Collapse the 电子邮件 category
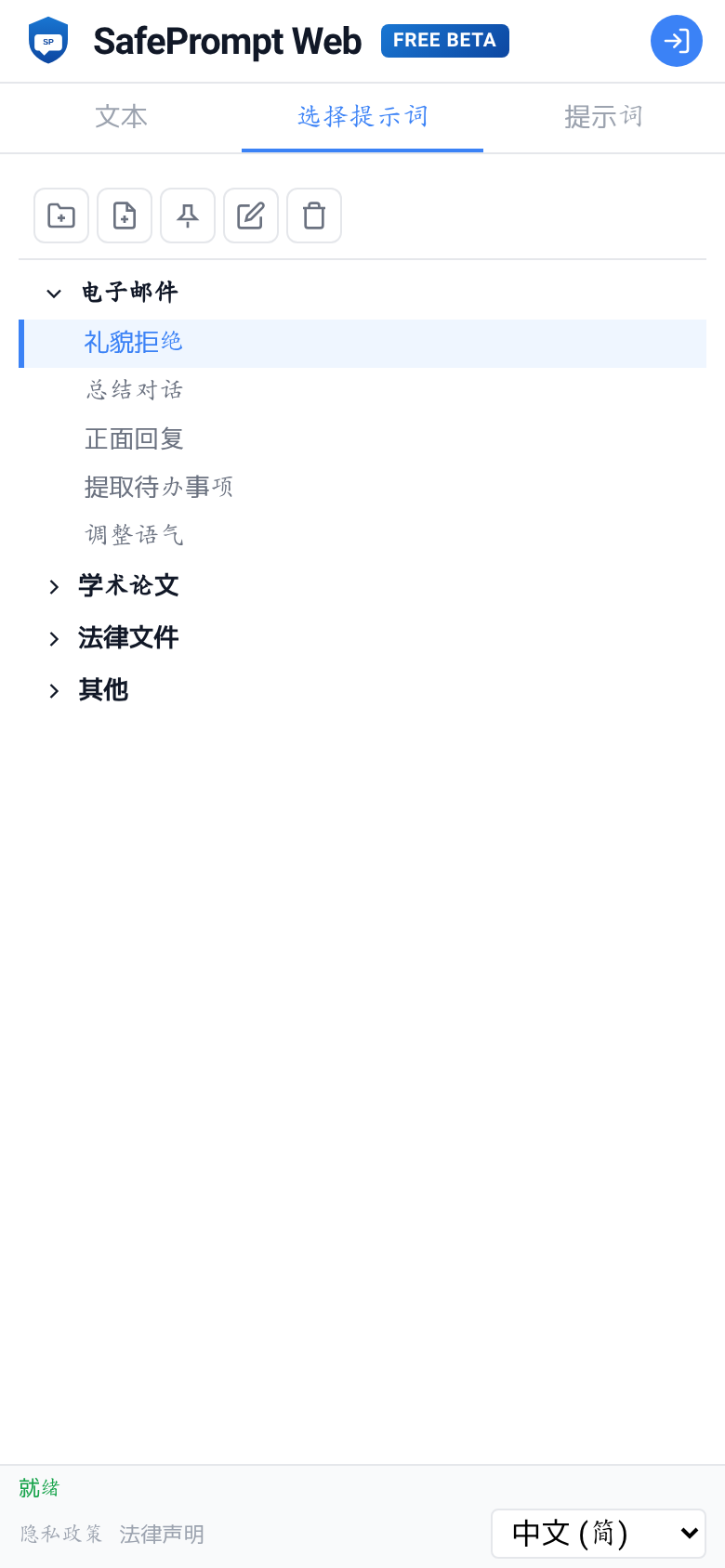The width and height of the screenshot is (725, 1568). (54, 293)
